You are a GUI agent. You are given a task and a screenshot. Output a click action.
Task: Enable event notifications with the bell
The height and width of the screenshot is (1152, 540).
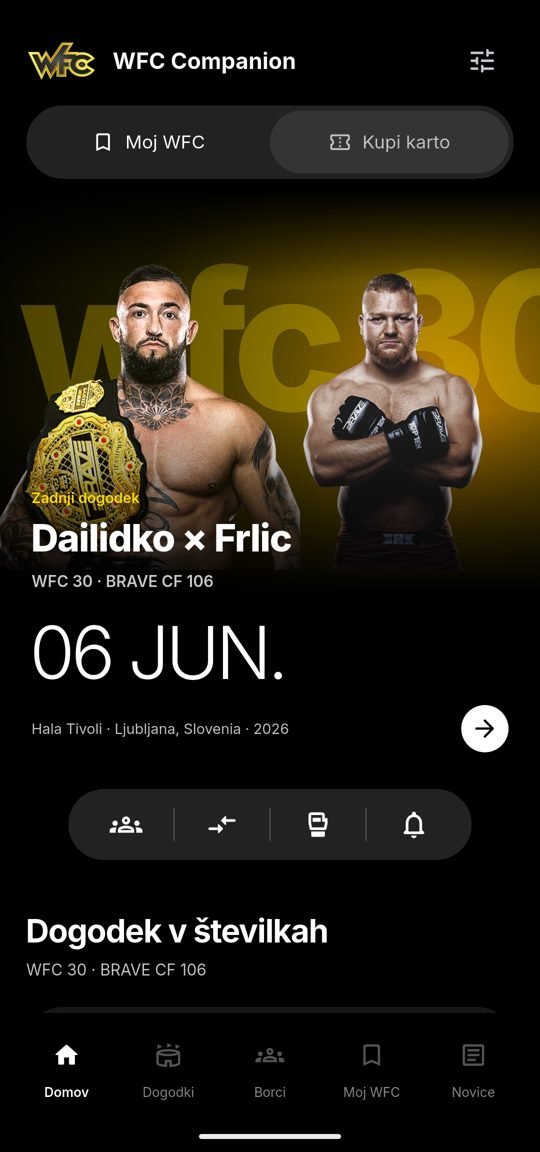click(x=414, y=824)
